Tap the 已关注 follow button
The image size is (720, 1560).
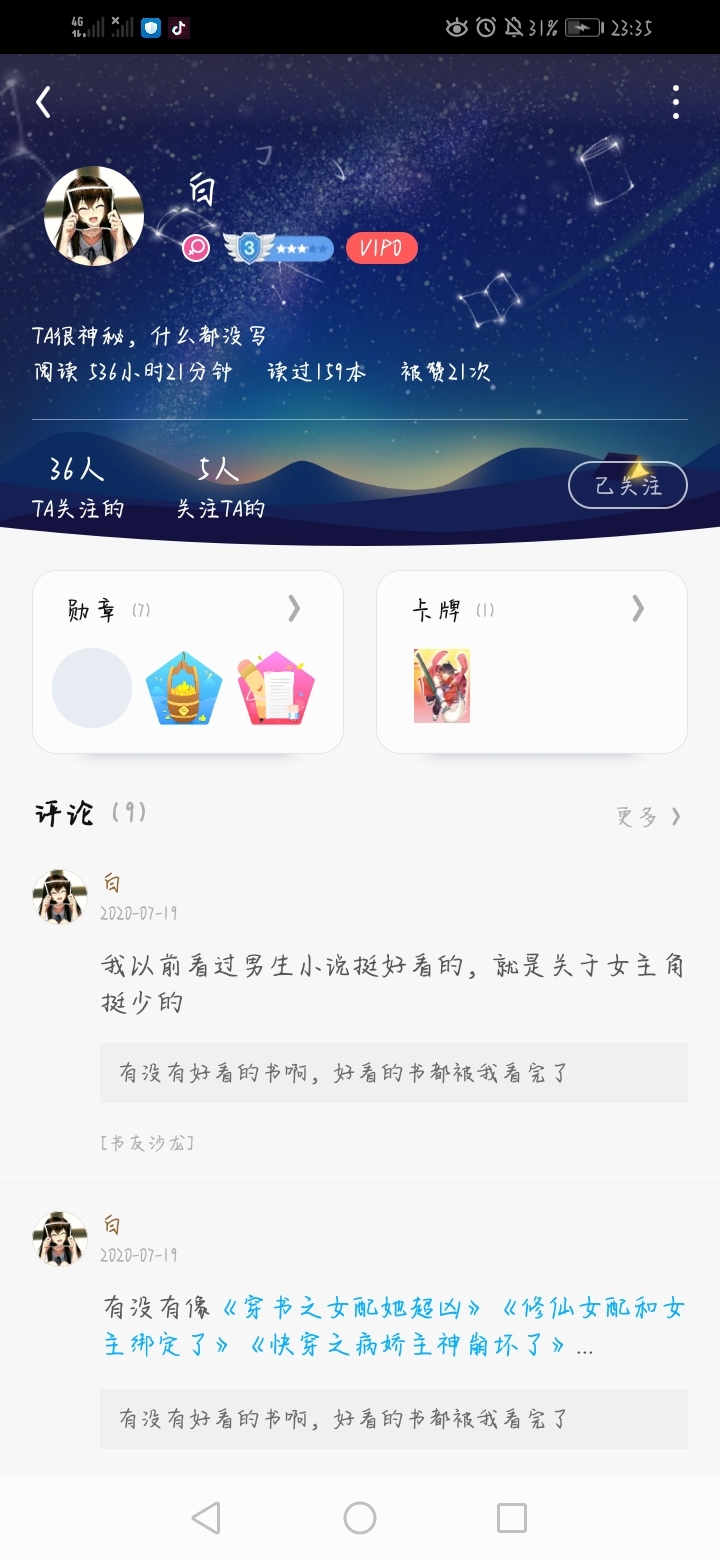pos(628,486)
